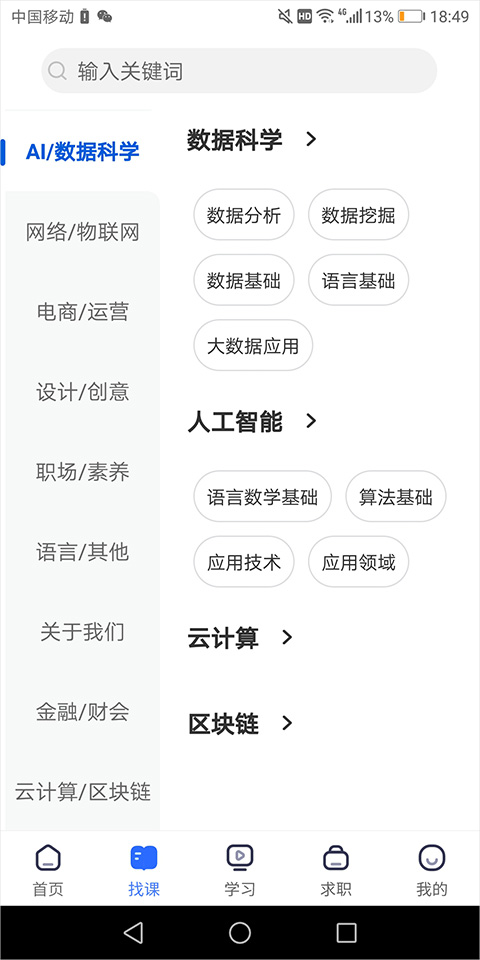Tap the system back button
Screen dimensions: 480x960
point(133,933)
